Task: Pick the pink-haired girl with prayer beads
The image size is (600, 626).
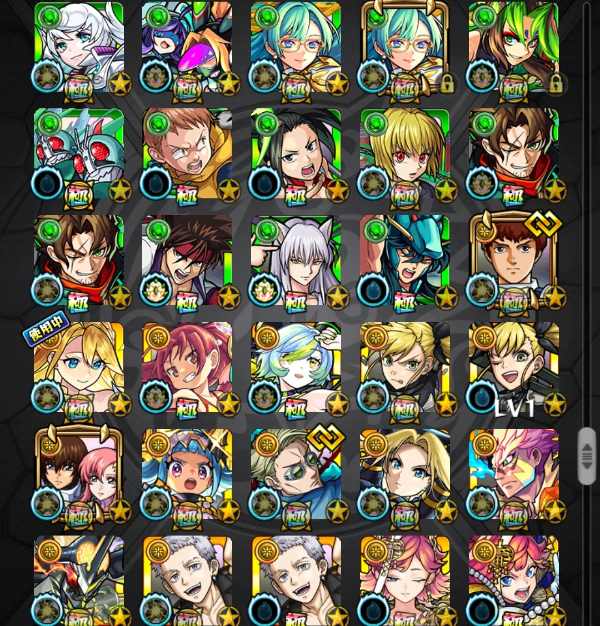Action: 513,580
